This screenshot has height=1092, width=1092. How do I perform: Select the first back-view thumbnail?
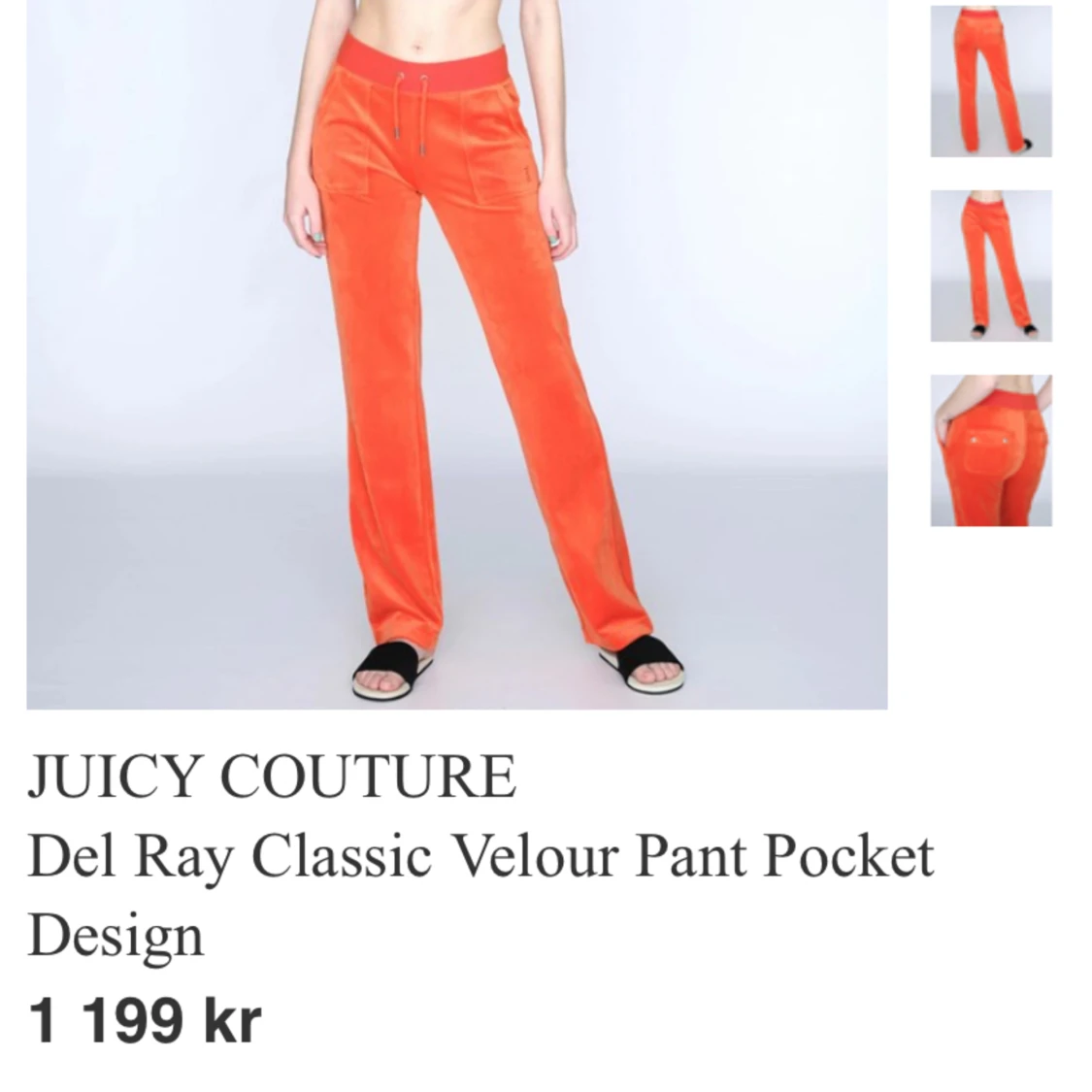990,82
